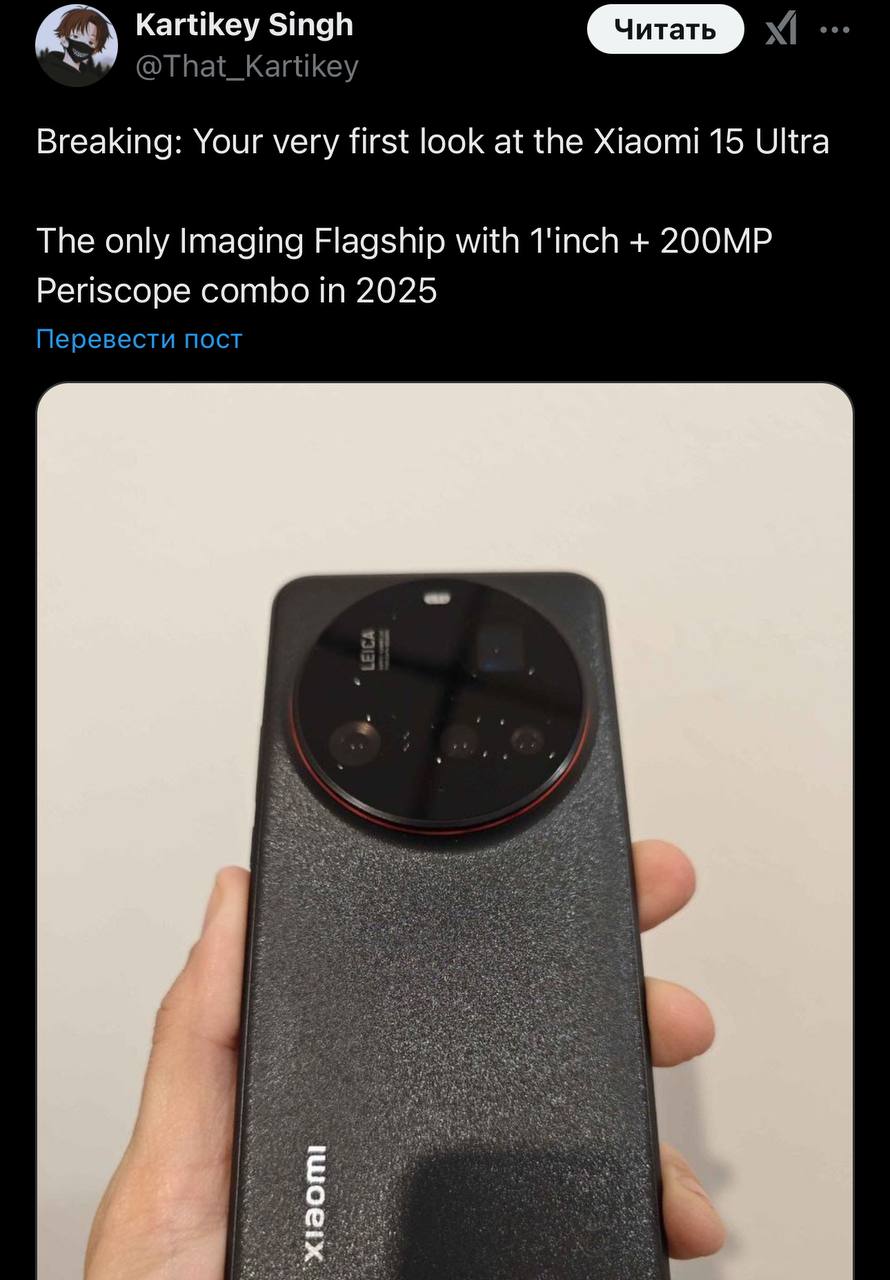Open the attached Xiaomi 15 Ultra photo
This screenshot has width=890, height=1280.
point(445,830)
